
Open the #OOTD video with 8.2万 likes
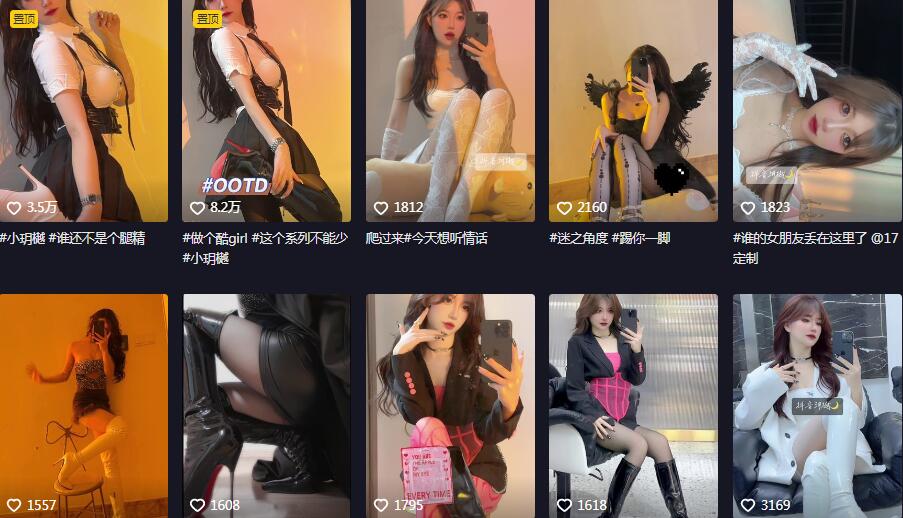pyautogui.click(x=266, y=110)
